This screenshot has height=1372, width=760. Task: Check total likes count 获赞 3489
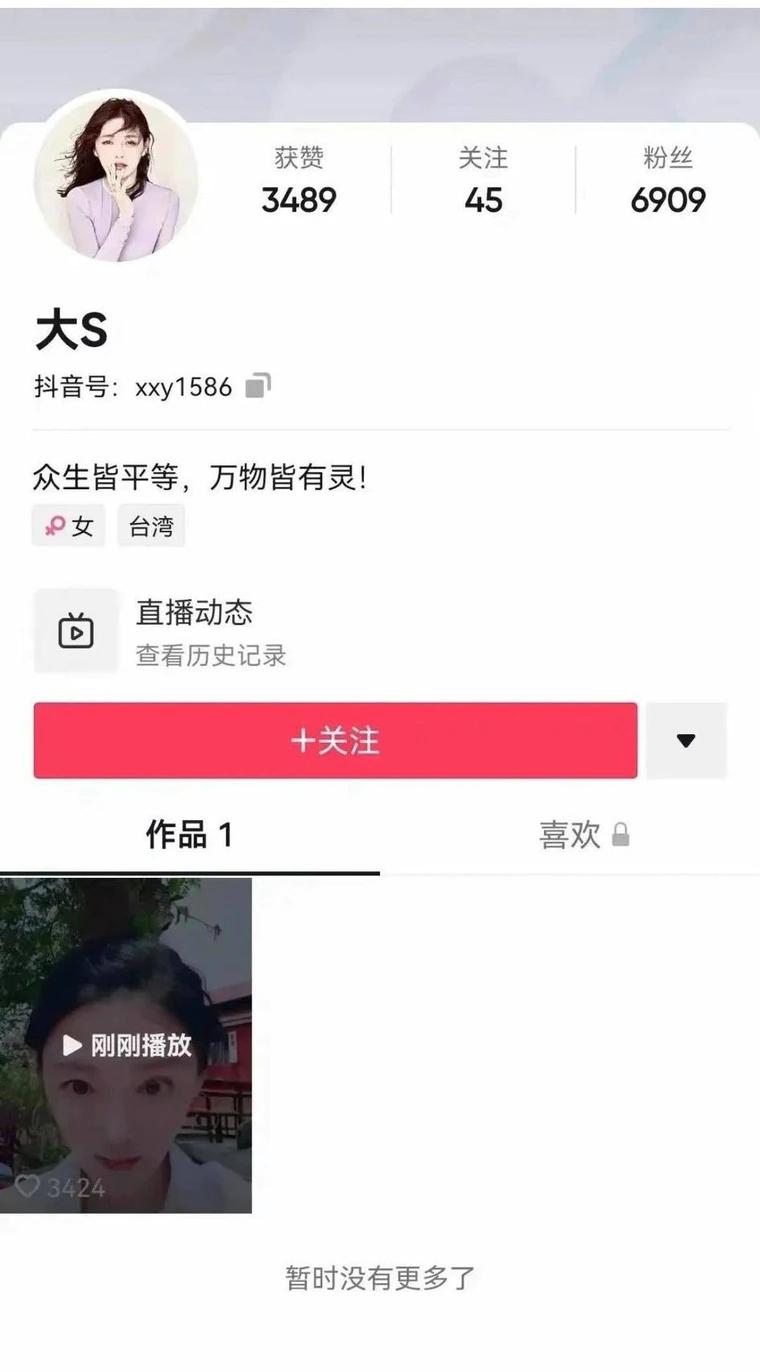[x=299, y=180]
